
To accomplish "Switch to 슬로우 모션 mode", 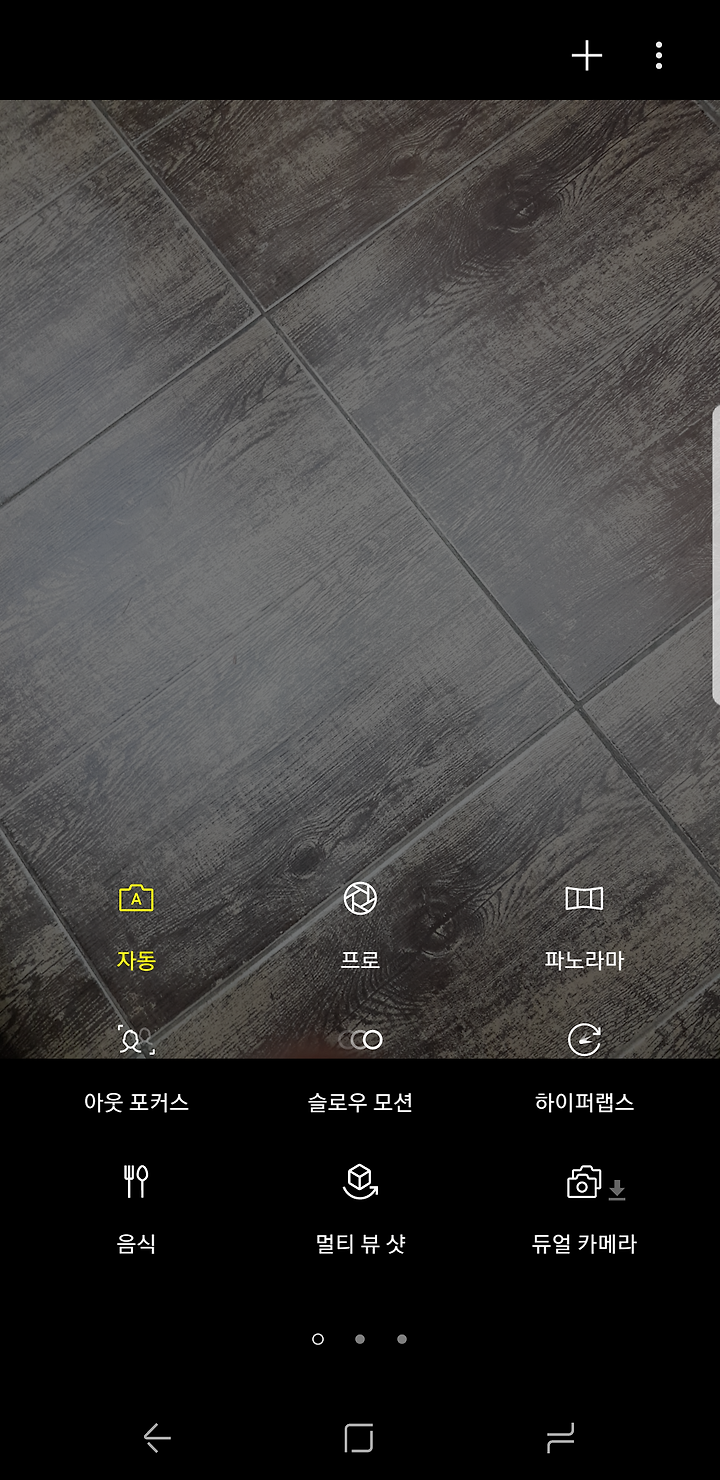I will (x=360, y=1069).
